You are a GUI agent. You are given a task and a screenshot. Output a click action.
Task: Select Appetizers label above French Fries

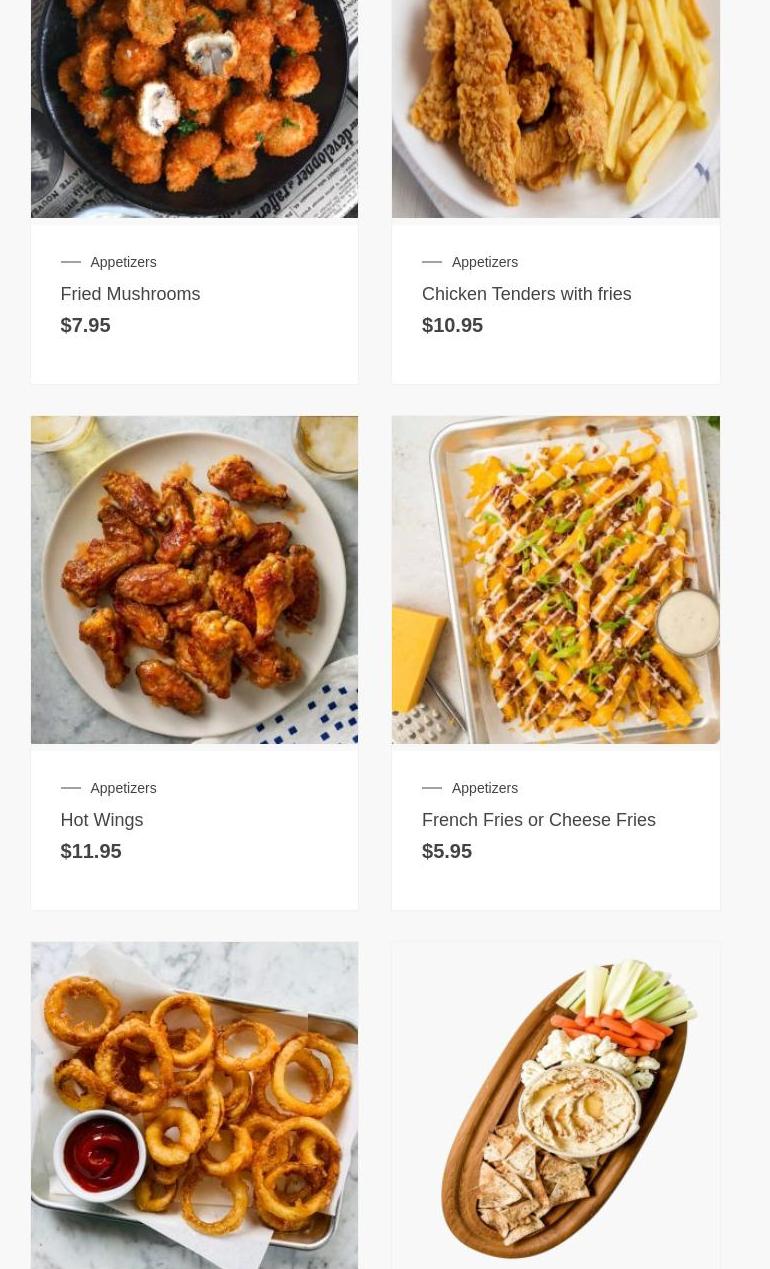point(485,788)
